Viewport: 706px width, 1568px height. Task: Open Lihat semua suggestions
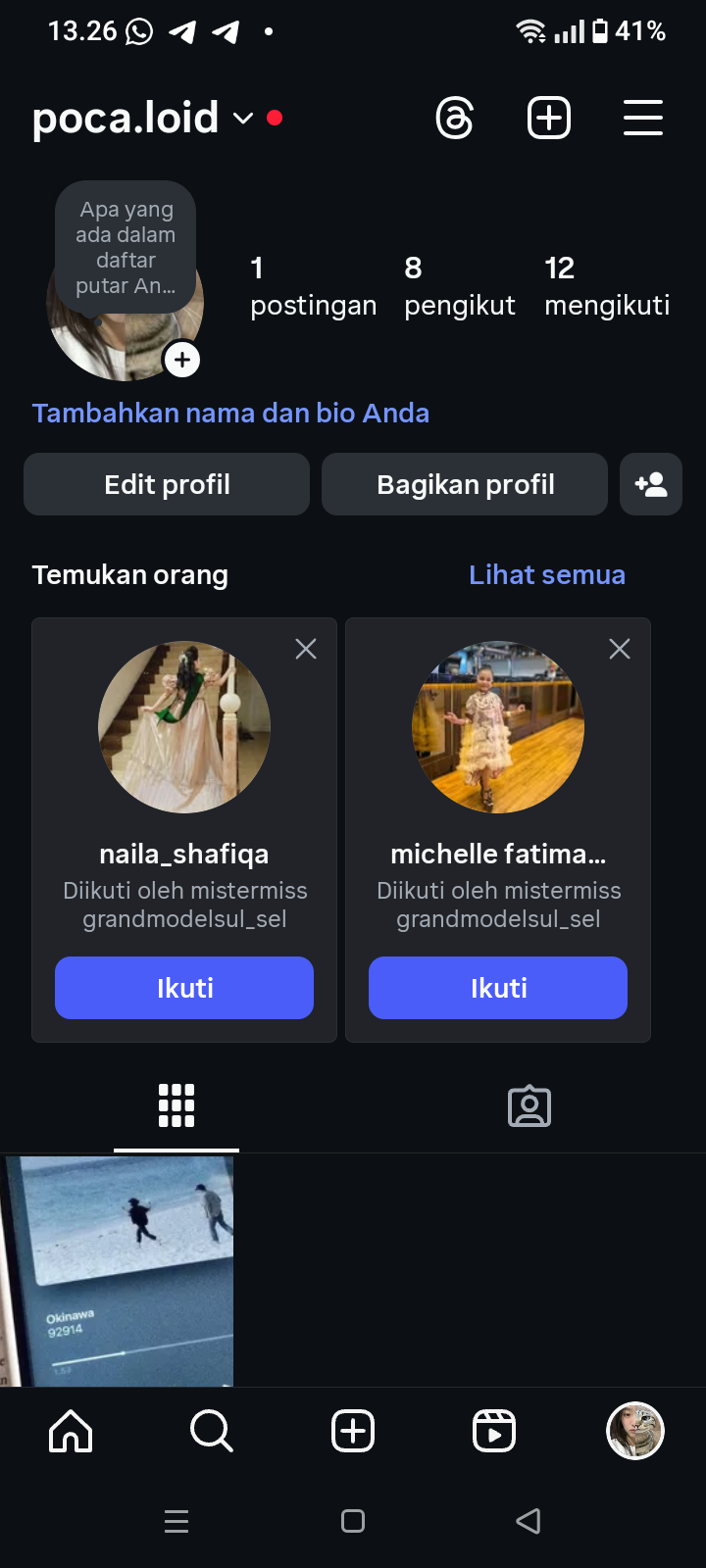point(546,575)
